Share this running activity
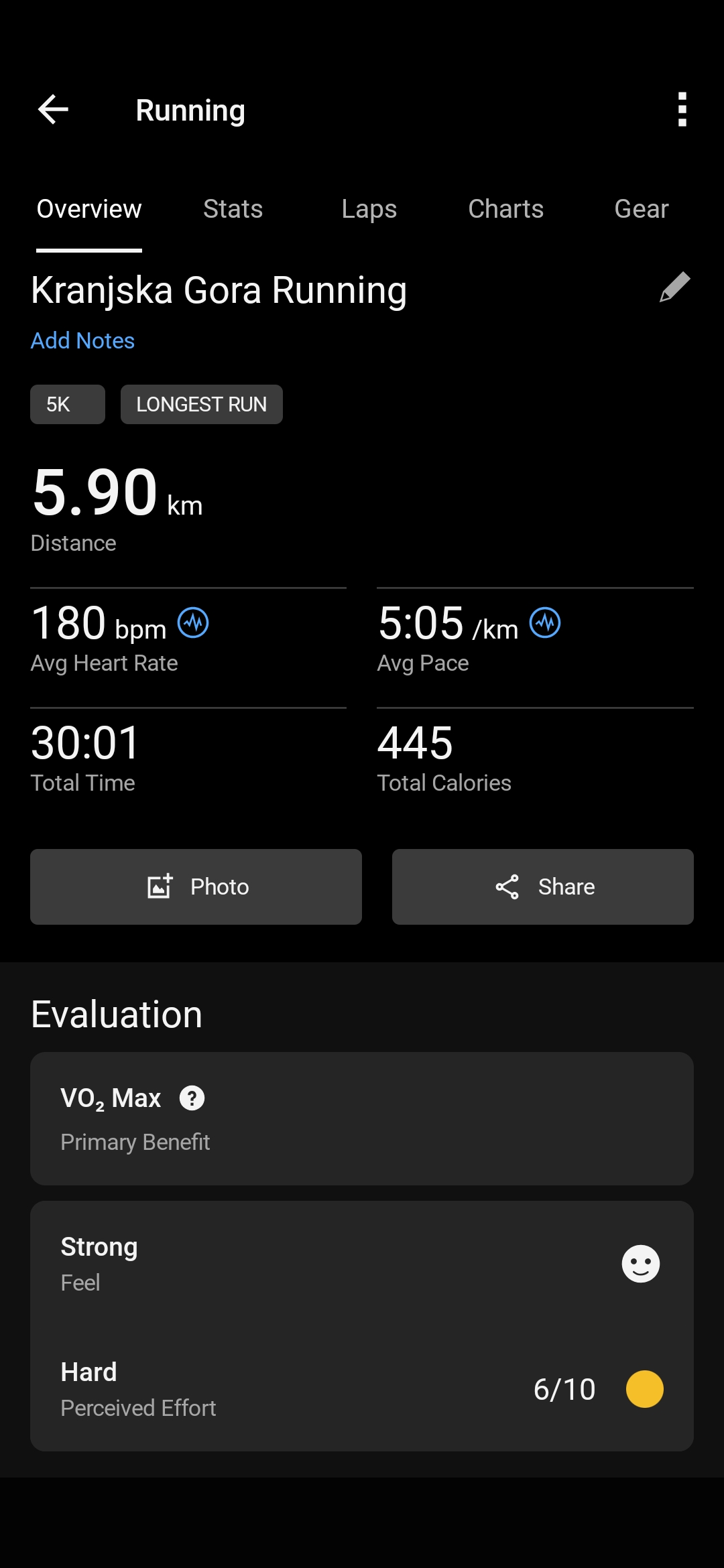Screen dimensions: 724x1568 [x=543, y=887]
